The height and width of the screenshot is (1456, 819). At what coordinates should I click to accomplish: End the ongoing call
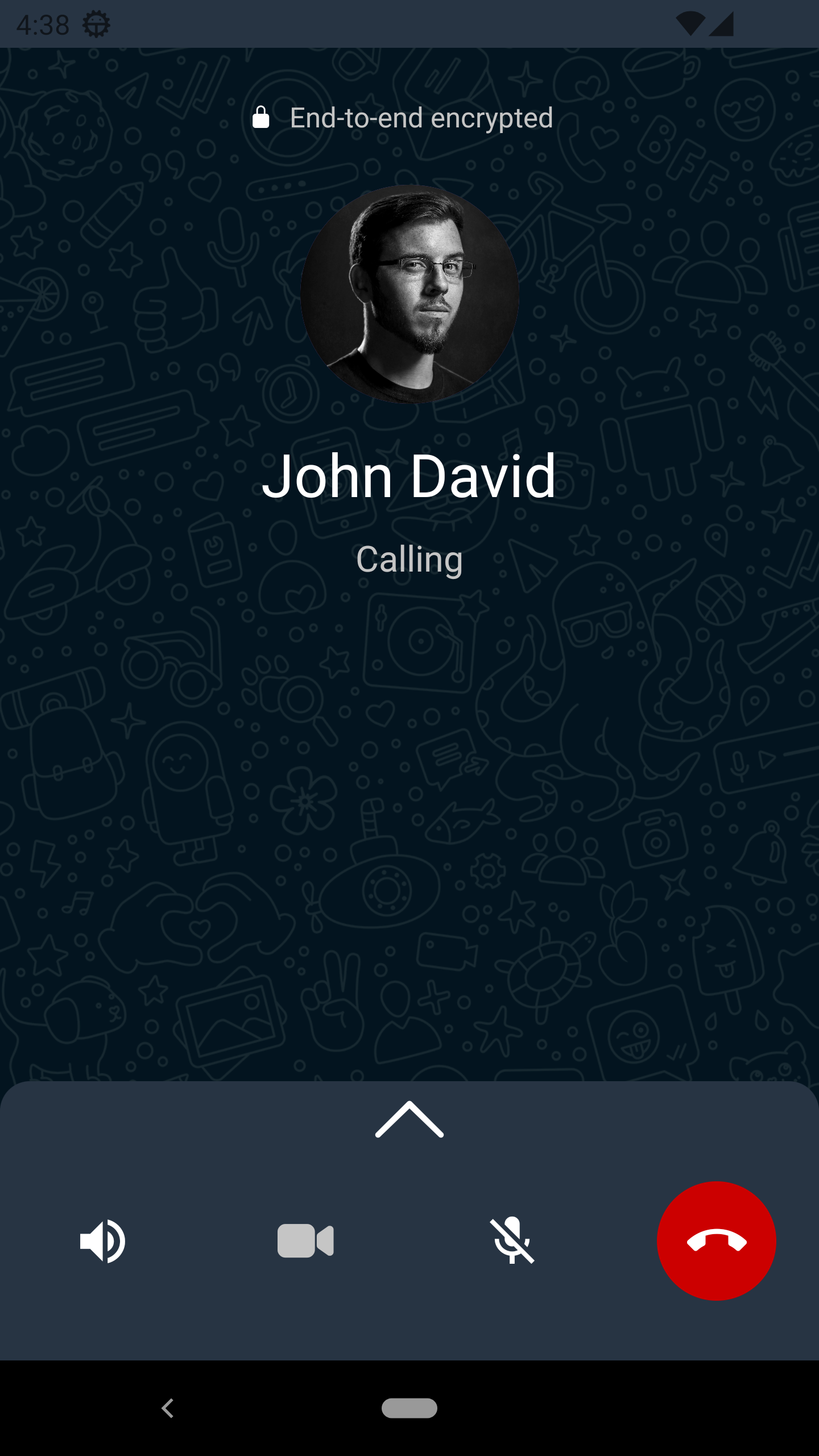pyautogui.click(x=716, y=1242)
